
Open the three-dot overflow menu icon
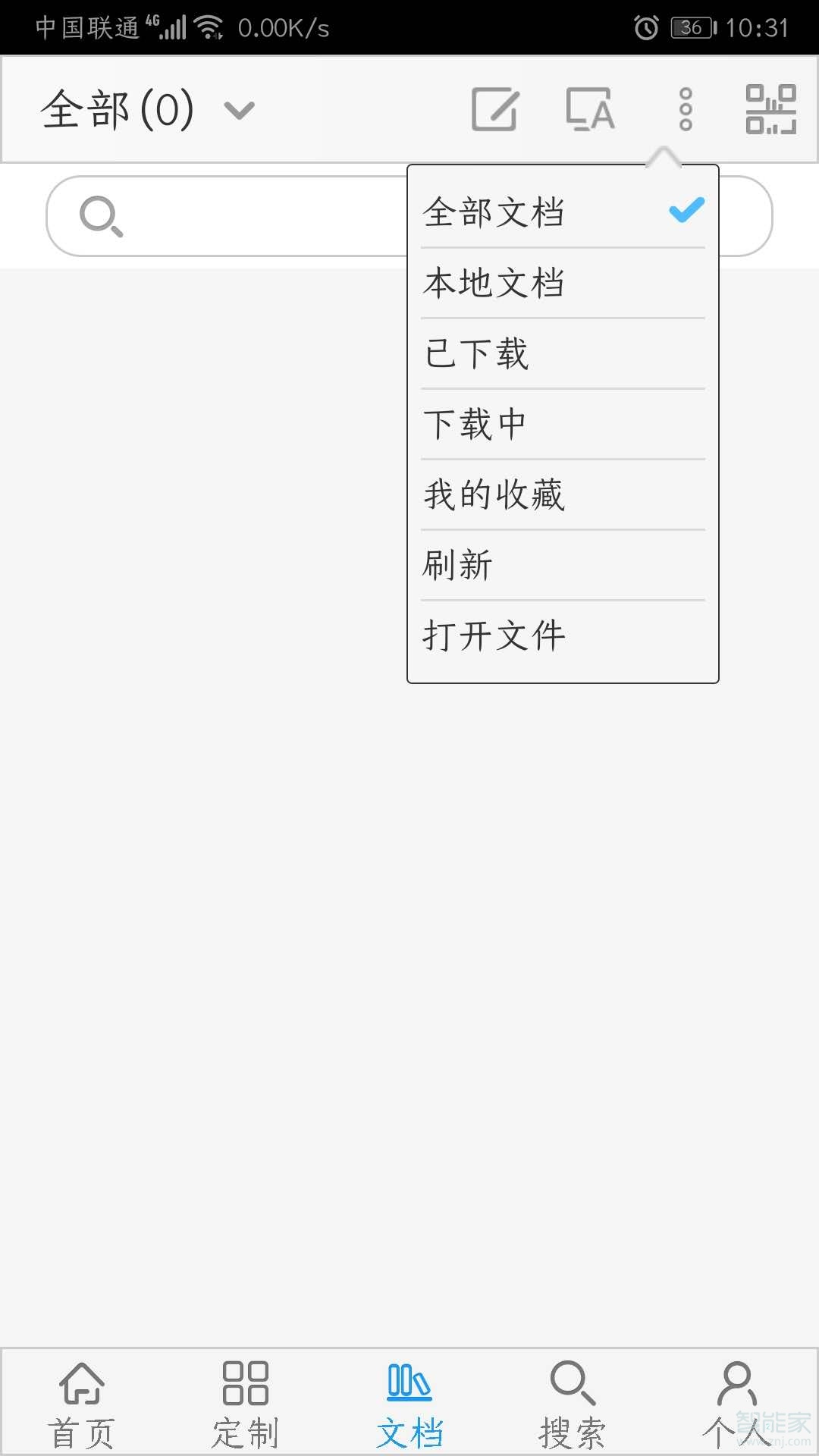click(685, 110)
